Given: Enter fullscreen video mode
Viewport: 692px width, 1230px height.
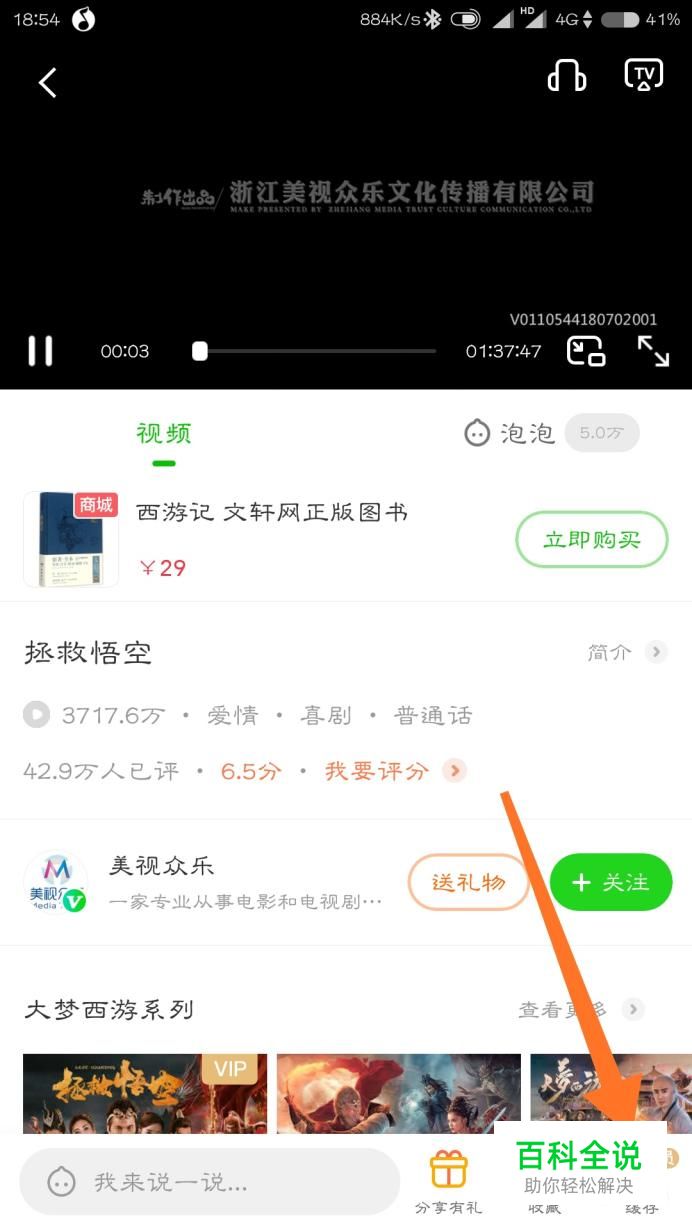Looking at the screenshot, I should tap(653, 351).
